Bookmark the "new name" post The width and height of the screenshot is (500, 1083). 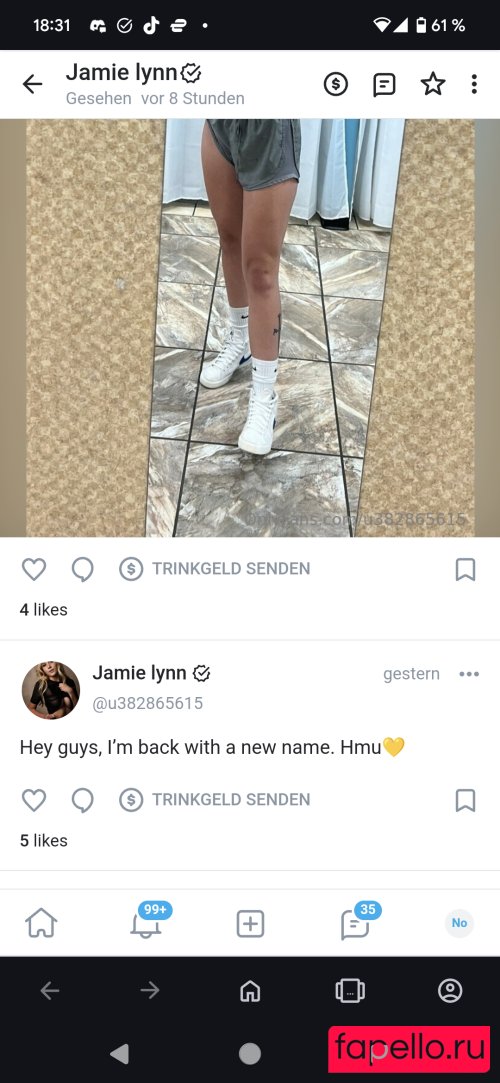click(x=465, y=800)
